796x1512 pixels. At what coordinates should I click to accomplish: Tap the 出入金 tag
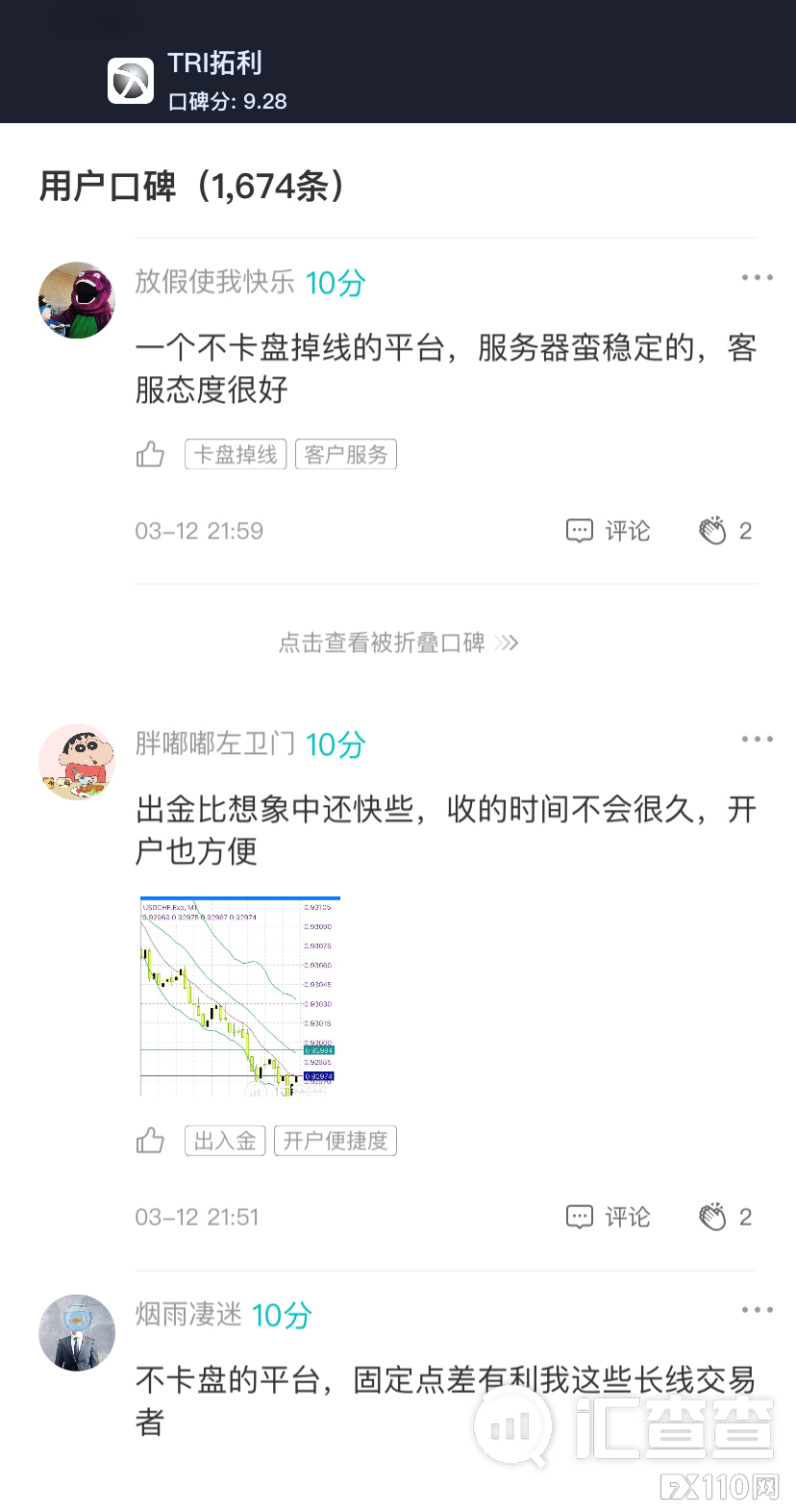point(224,1140)
